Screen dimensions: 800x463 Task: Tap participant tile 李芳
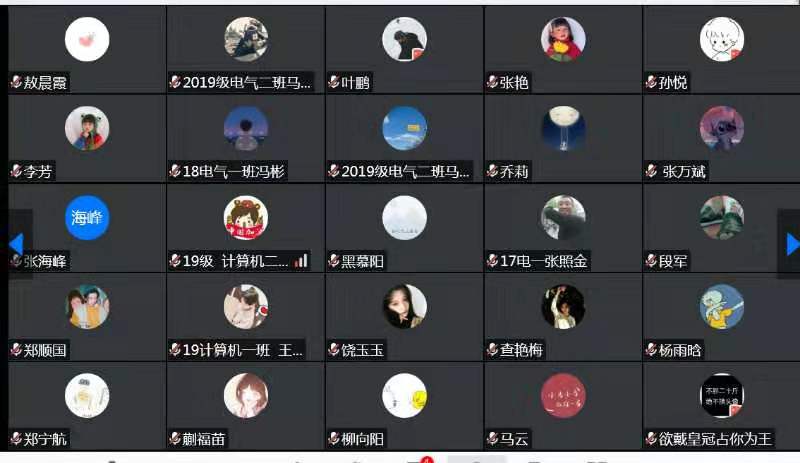pyautogui.click(x=87, y=137)
